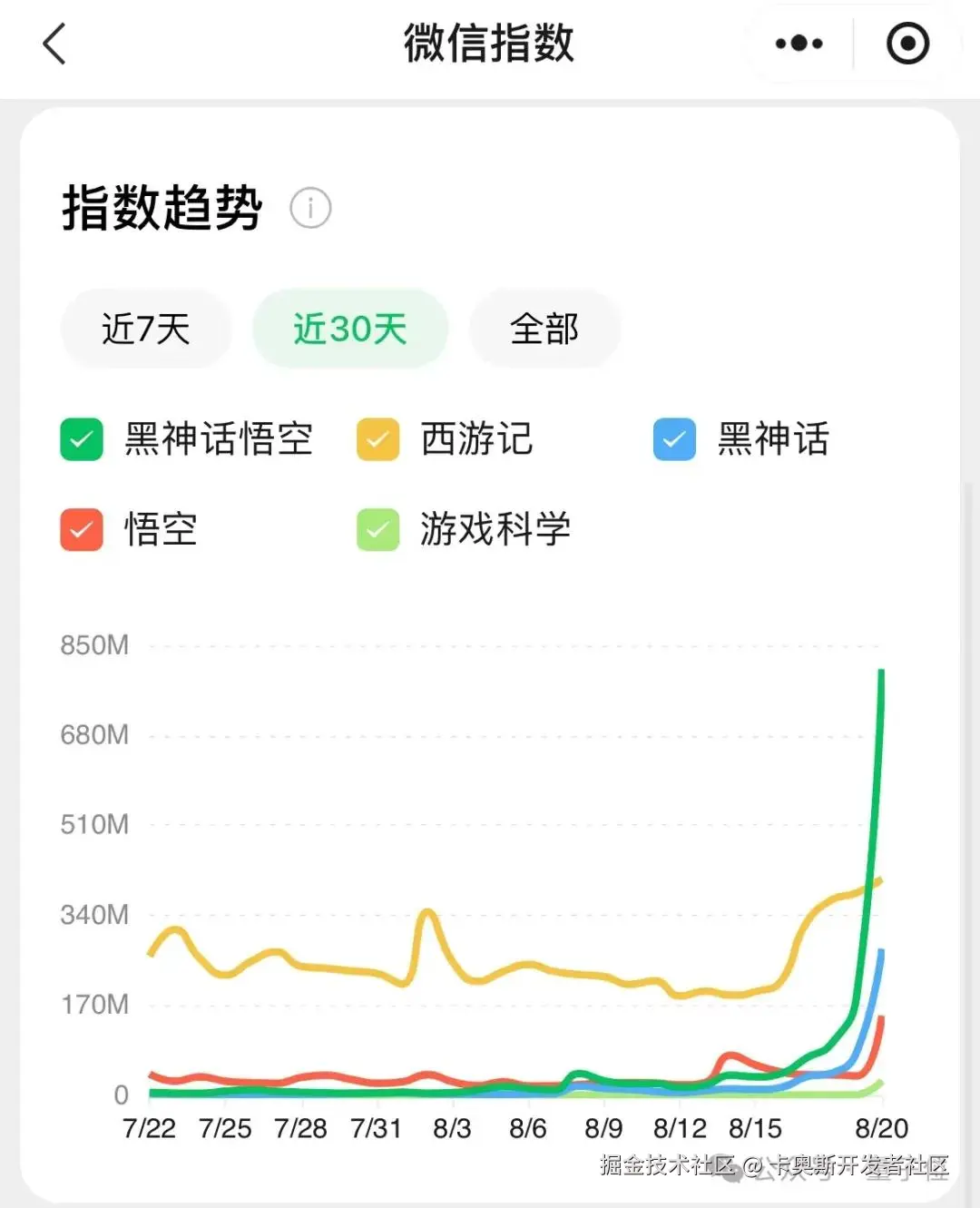The image size is (980, 1208).
Task: Click the red 悟空 legend checkbox icon
Action: click(x=81, y=529)
